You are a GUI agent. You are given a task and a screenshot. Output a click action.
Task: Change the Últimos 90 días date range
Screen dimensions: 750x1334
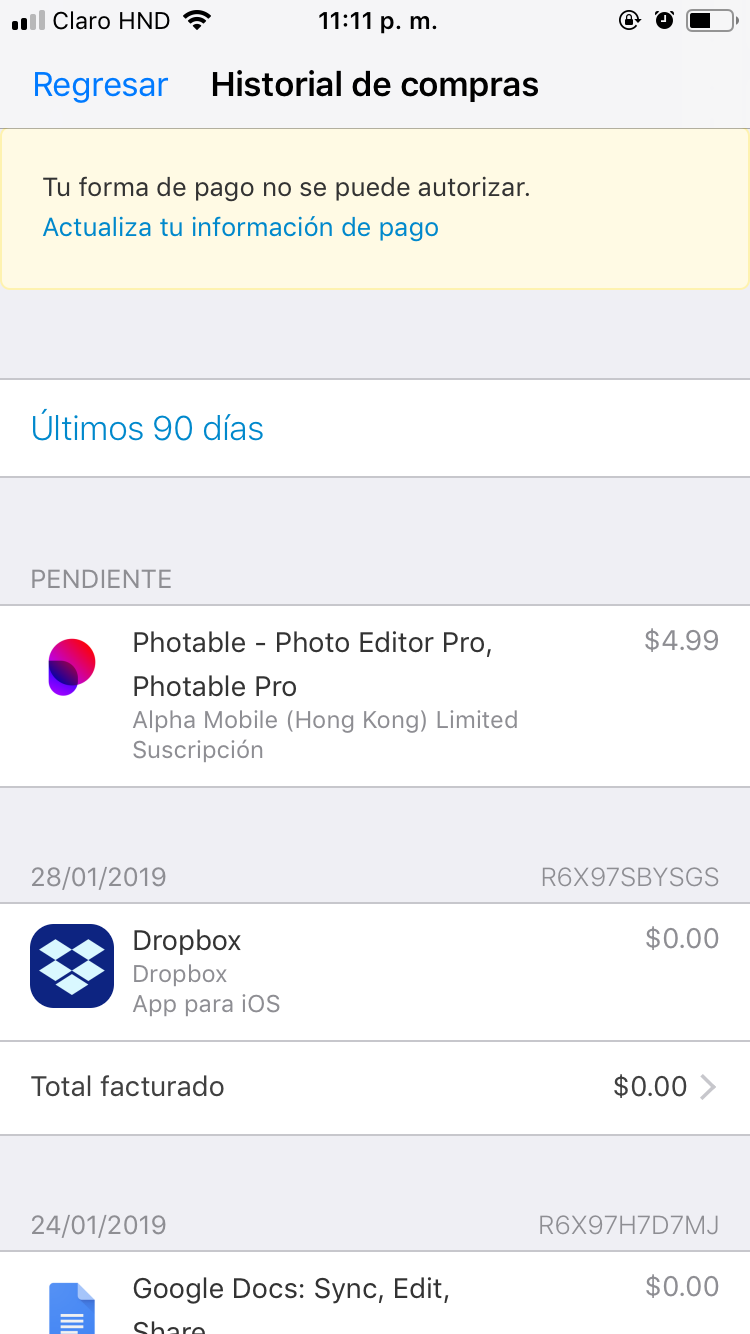(x=148, y=428)
